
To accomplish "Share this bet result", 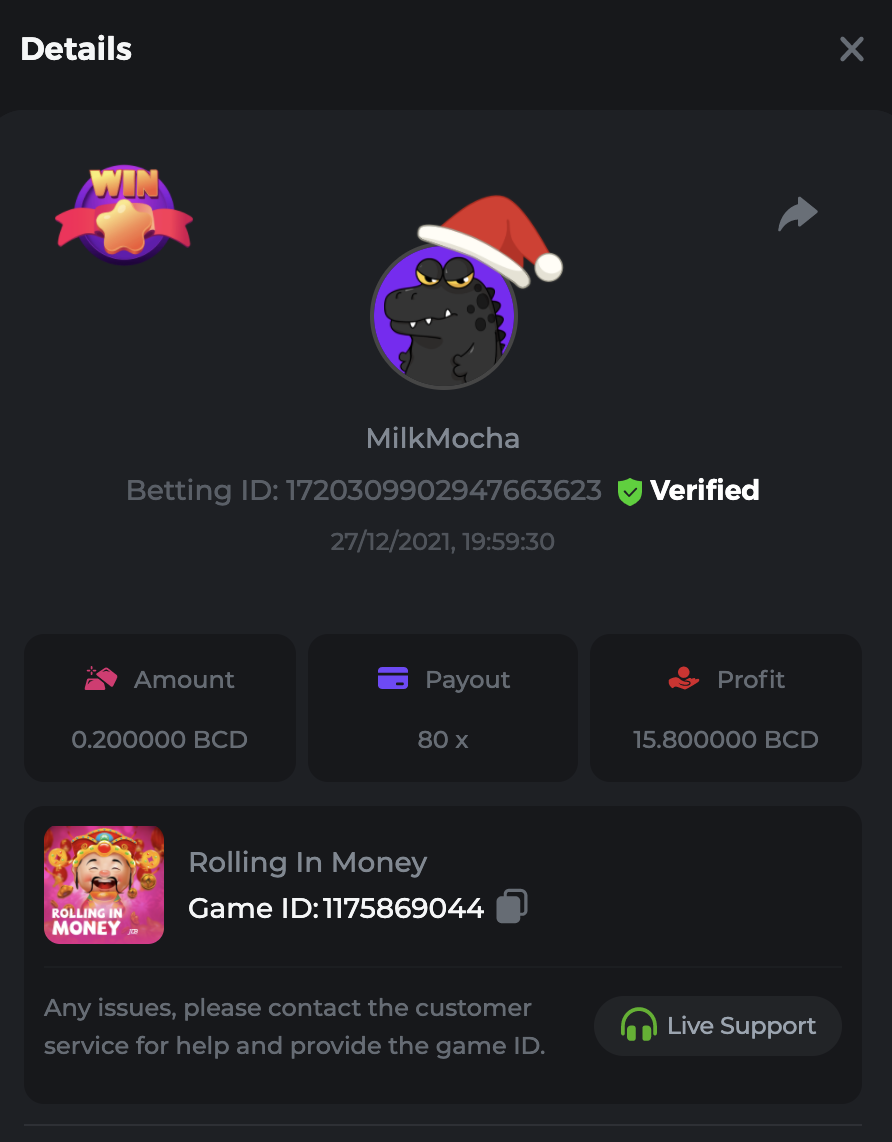I will coord(798,214).
